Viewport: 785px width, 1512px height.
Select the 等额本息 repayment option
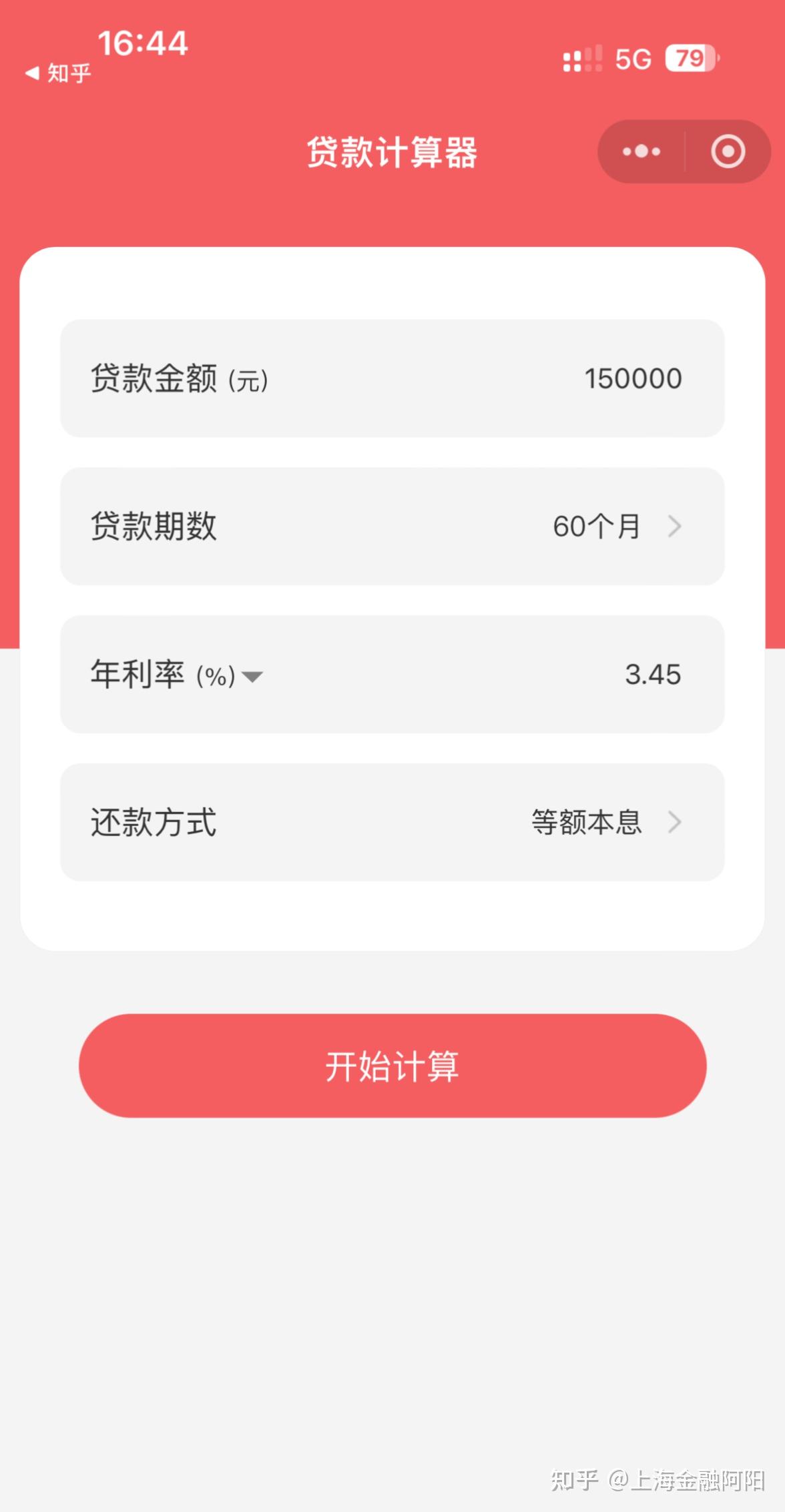point(585,823)
